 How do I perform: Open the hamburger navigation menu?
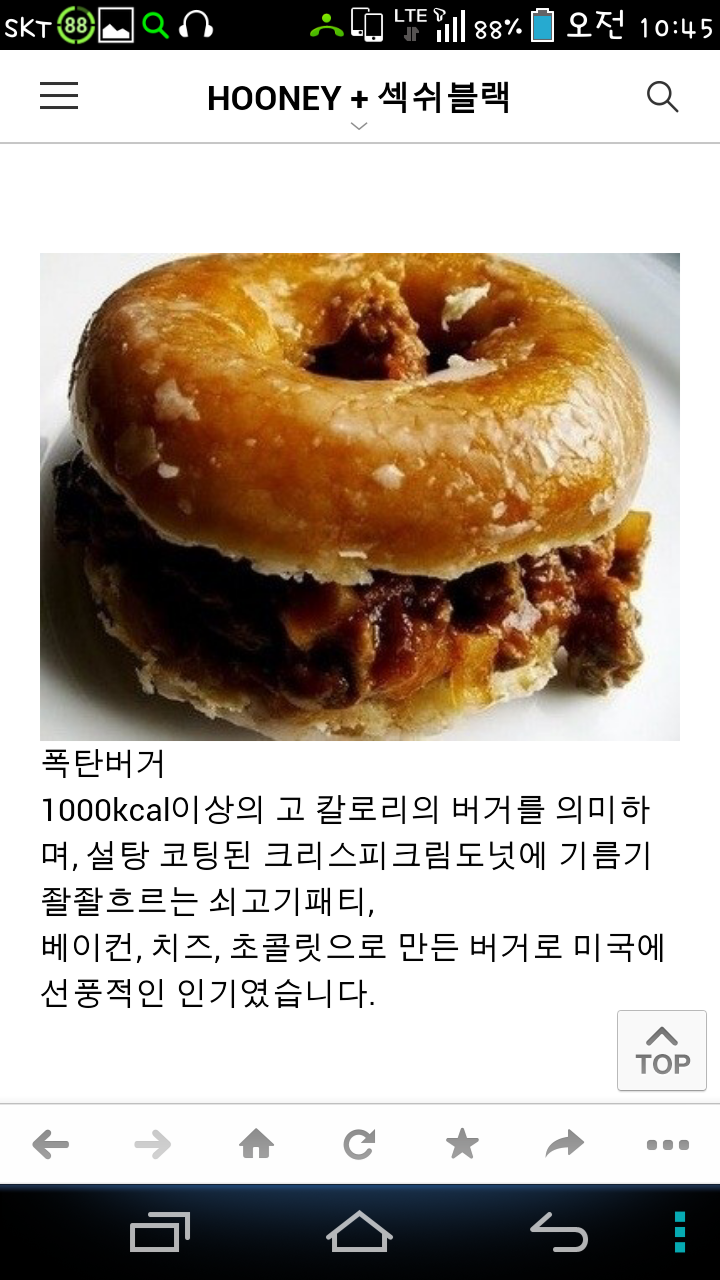(x=58, y=96)
